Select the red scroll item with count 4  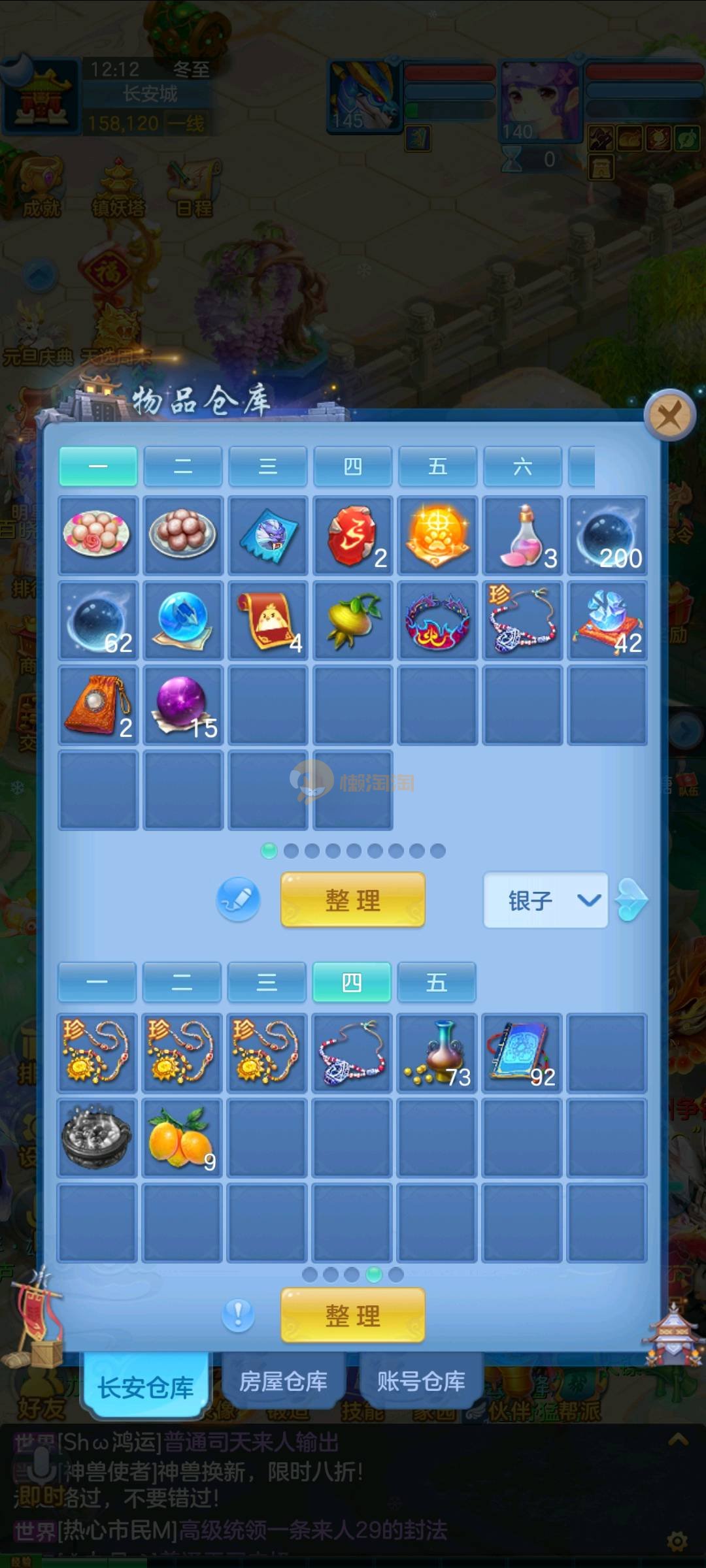pos(268,621)
